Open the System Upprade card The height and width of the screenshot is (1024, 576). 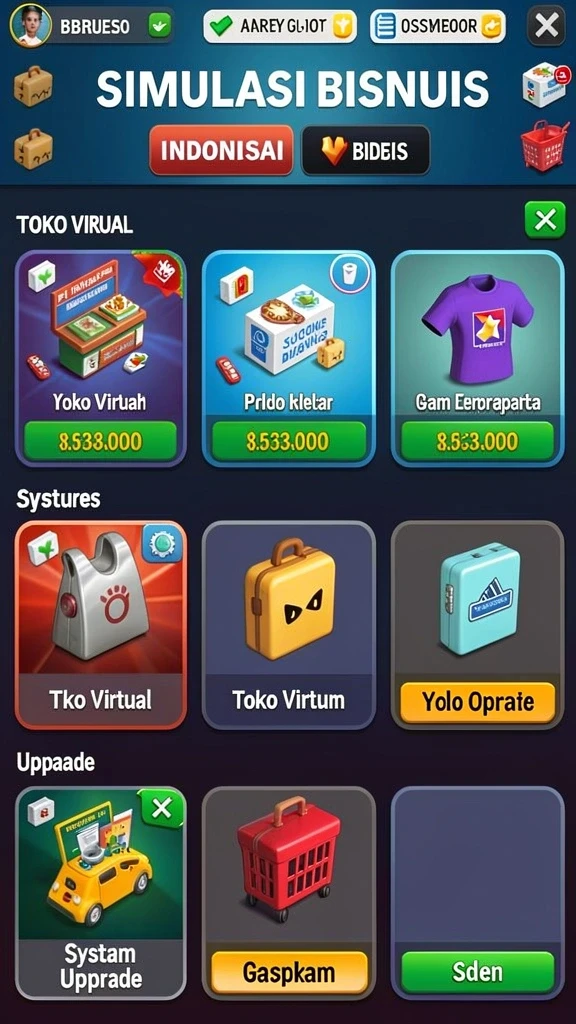[x=101, y=893]
